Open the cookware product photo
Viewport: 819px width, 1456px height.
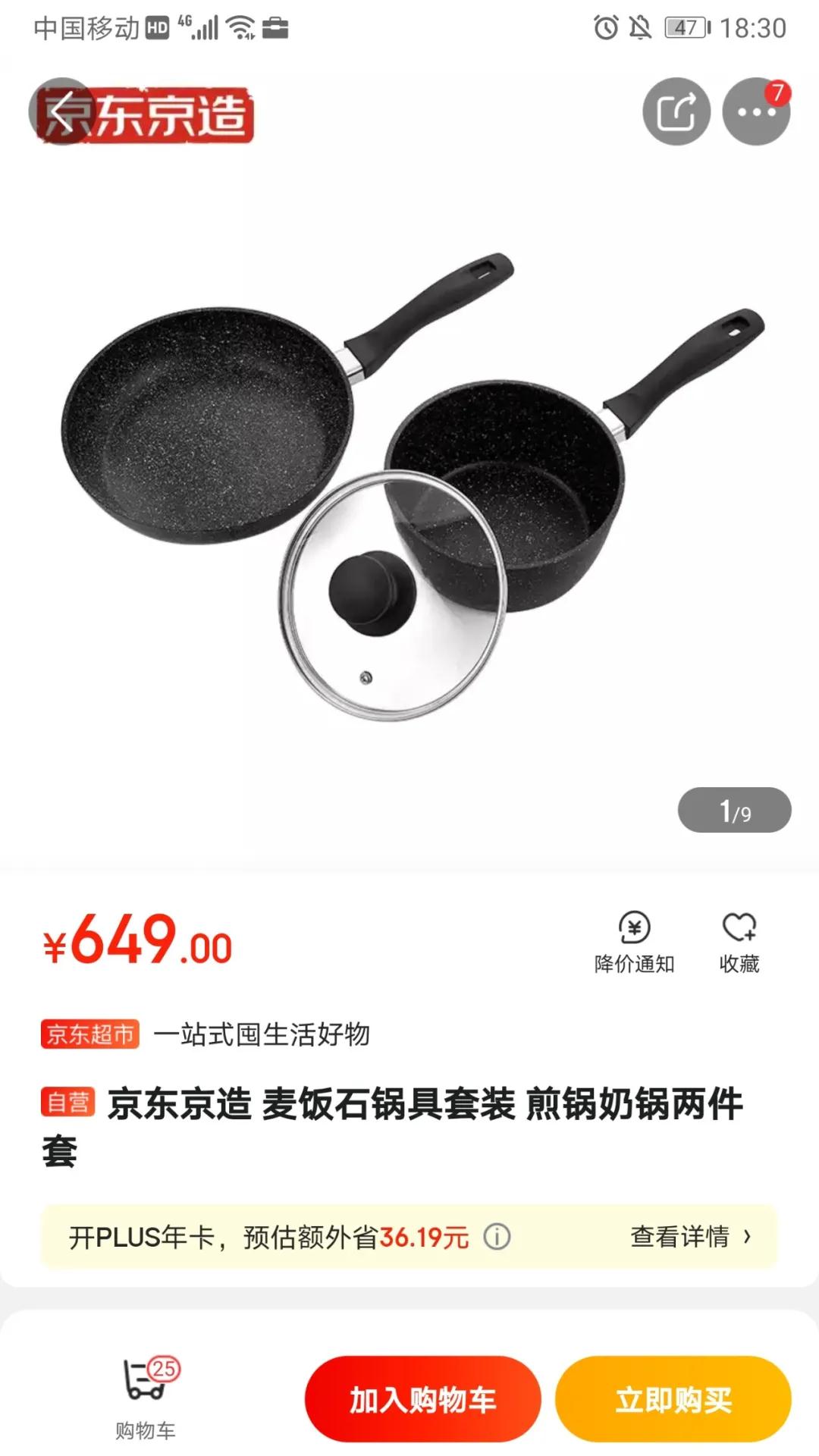[x=409, y=485]
